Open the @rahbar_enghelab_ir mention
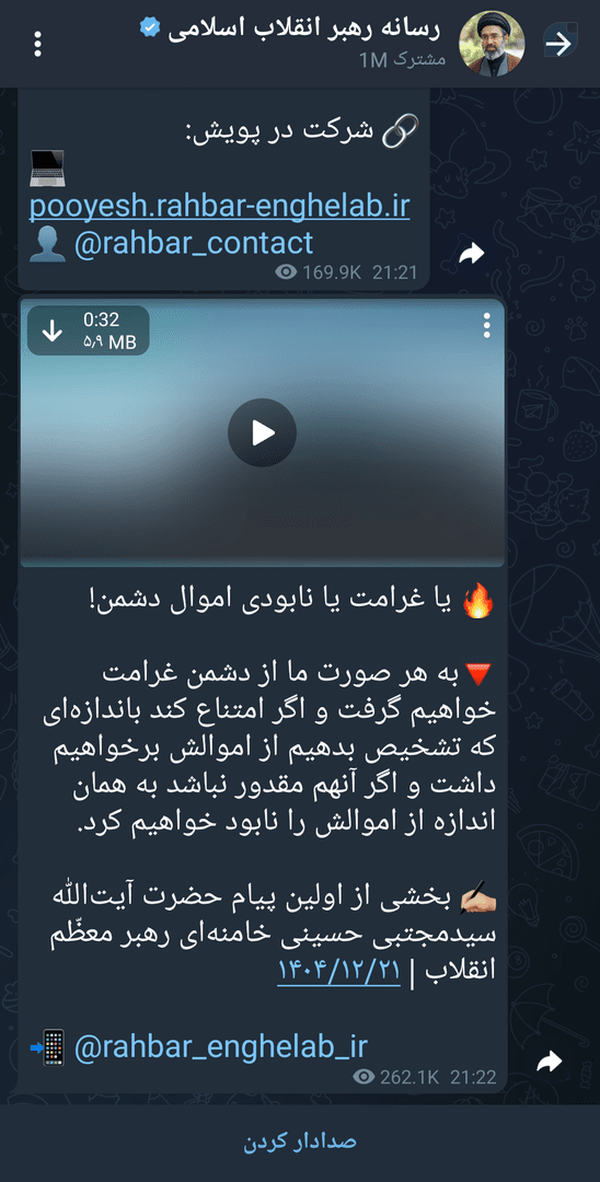 221,1046
